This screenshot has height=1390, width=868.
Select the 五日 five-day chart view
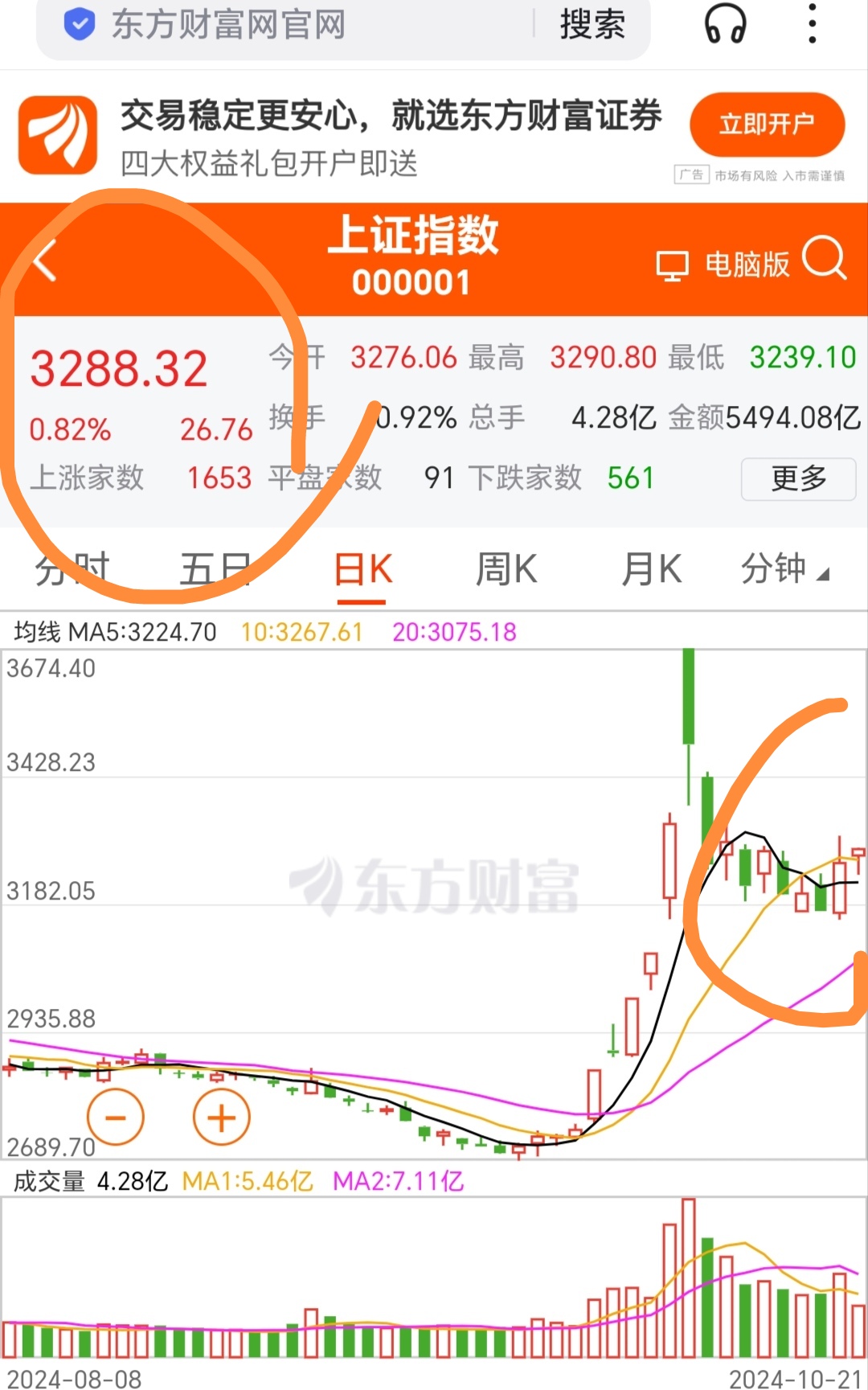(x=215, y=568)
